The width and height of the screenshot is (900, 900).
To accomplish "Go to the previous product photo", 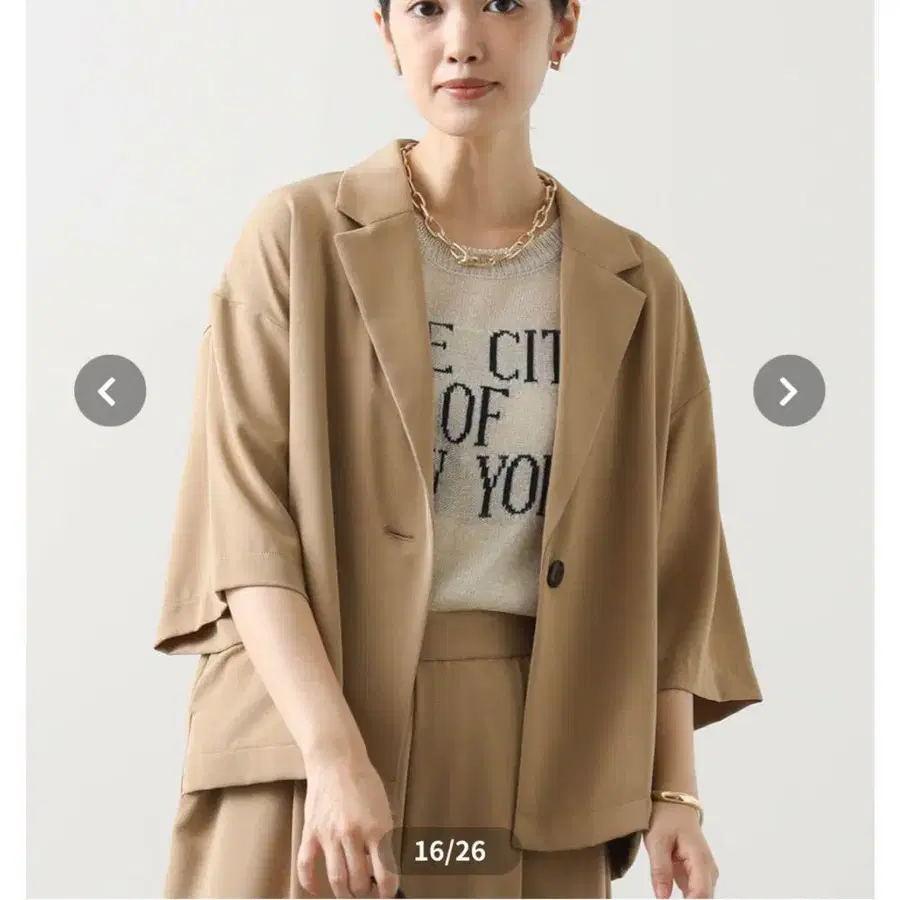I will (110, 390).
